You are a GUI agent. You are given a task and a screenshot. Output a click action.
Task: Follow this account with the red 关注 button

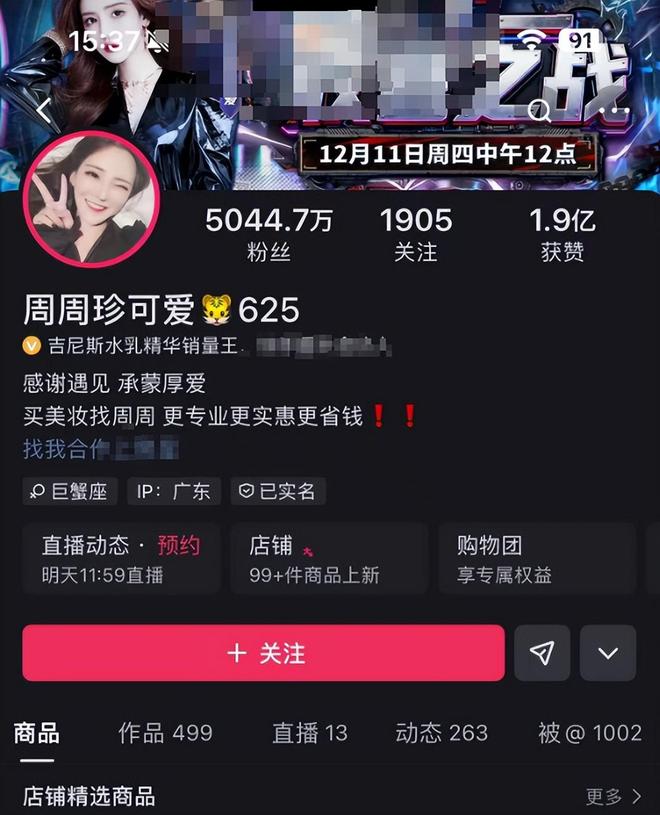(x=263, y=653)
